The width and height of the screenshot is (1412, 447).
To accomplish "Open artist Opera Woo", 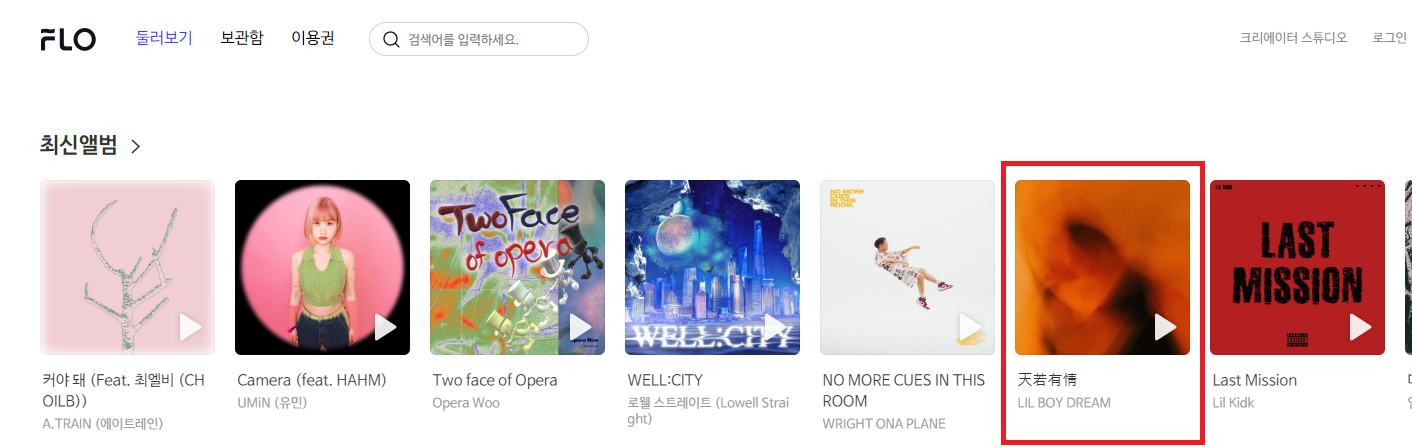I will [x=466, y=403].
